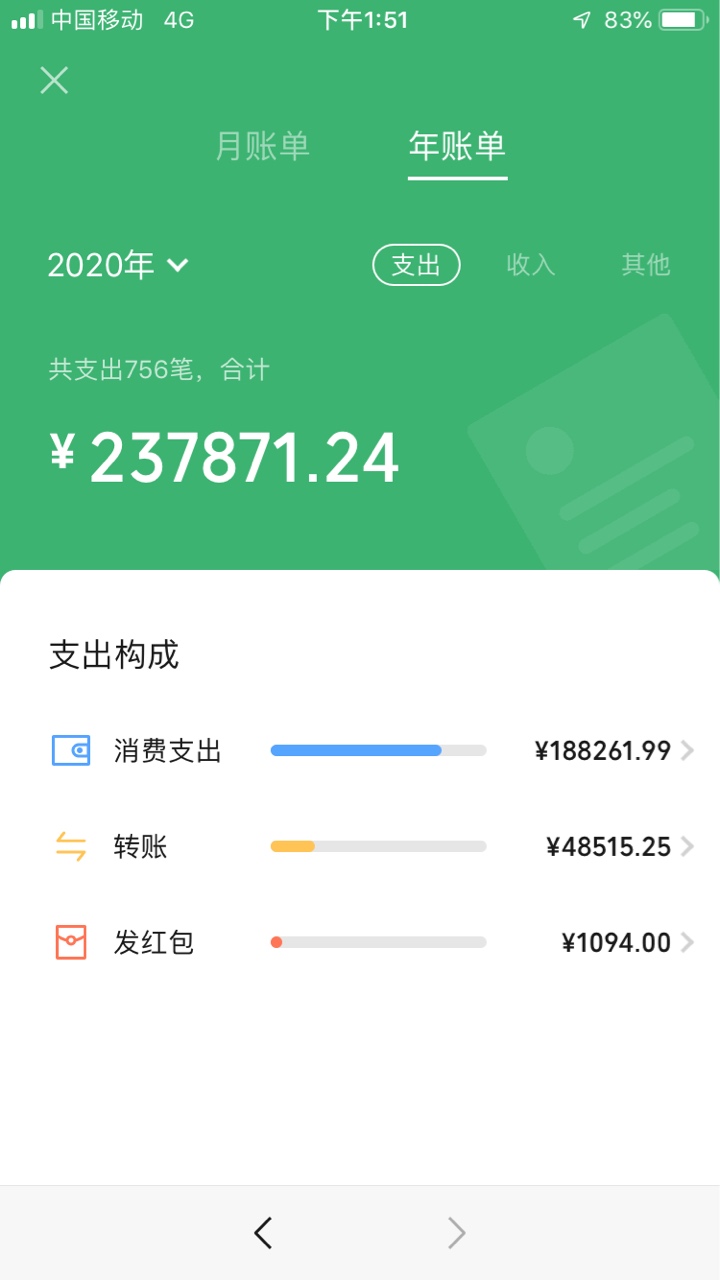Image resolution: width=720 pixels, height=1280 pixels.
Task: View 转账 transfer details
Action: [x=370, y=847]
